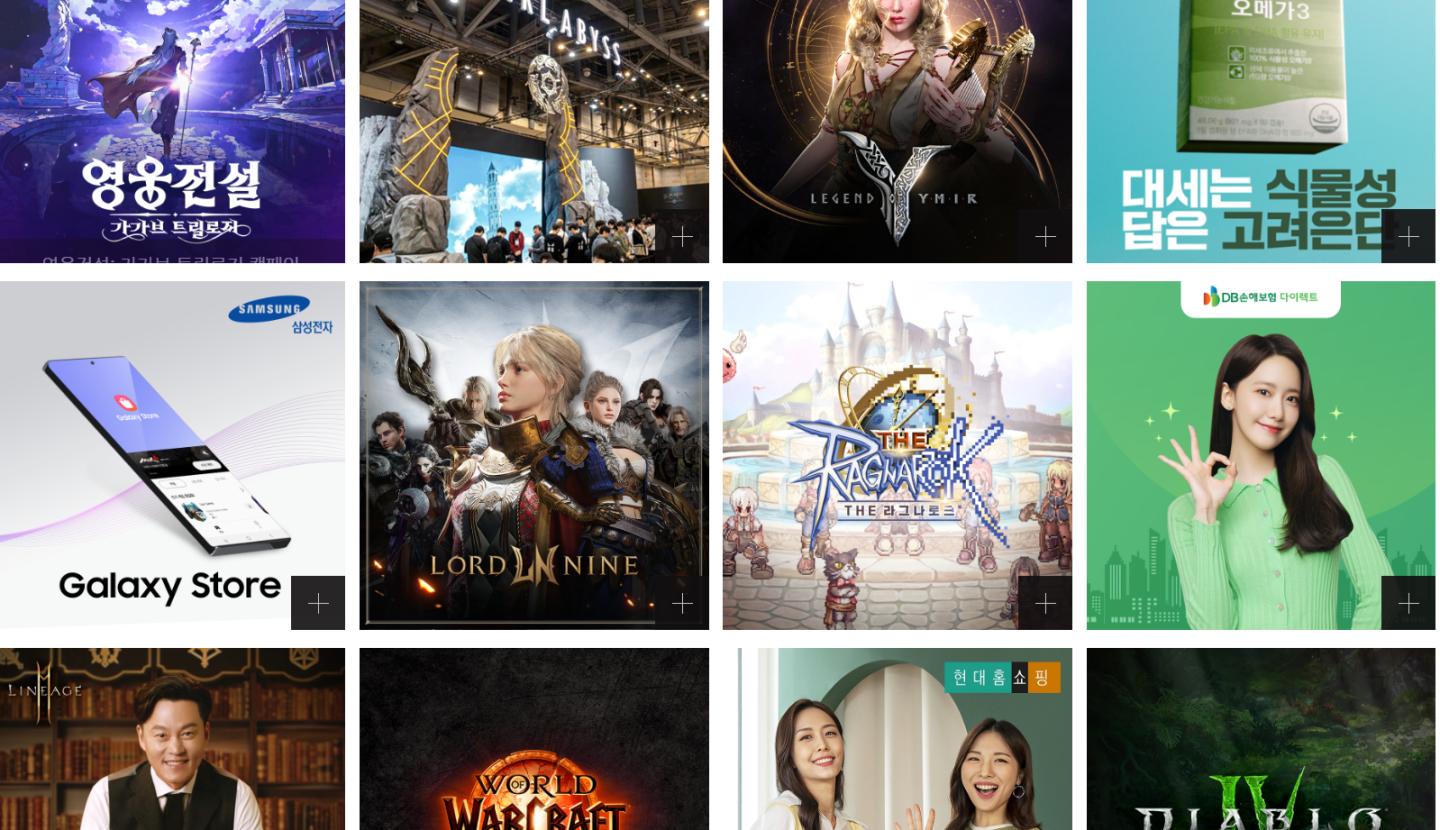Viewport: 1440px width, 830px height.
Task: Open the 고려은단 오메가3 tile
Action: tap(1260, 120)
